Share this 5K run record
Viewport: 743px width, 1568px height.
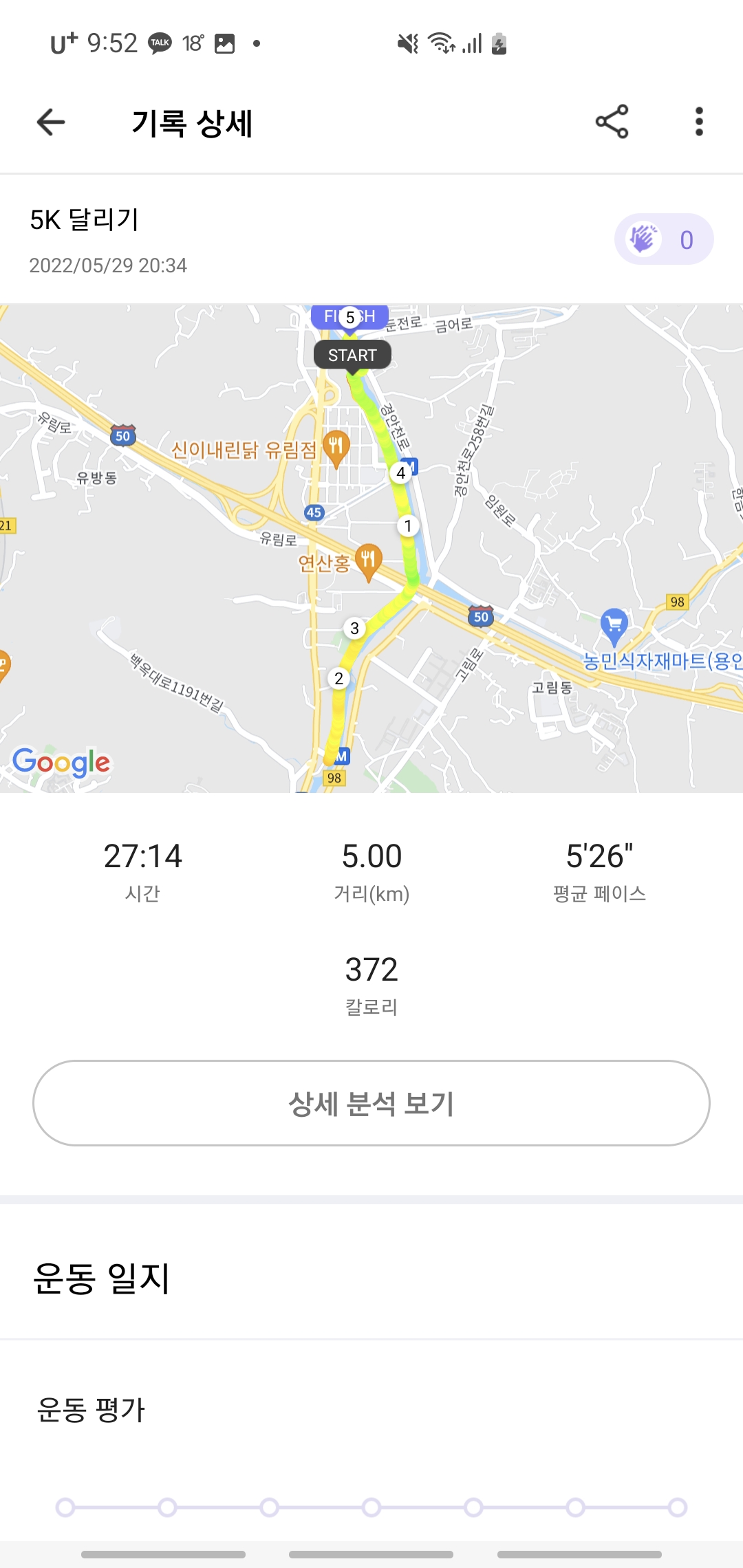tap(612, 122)
